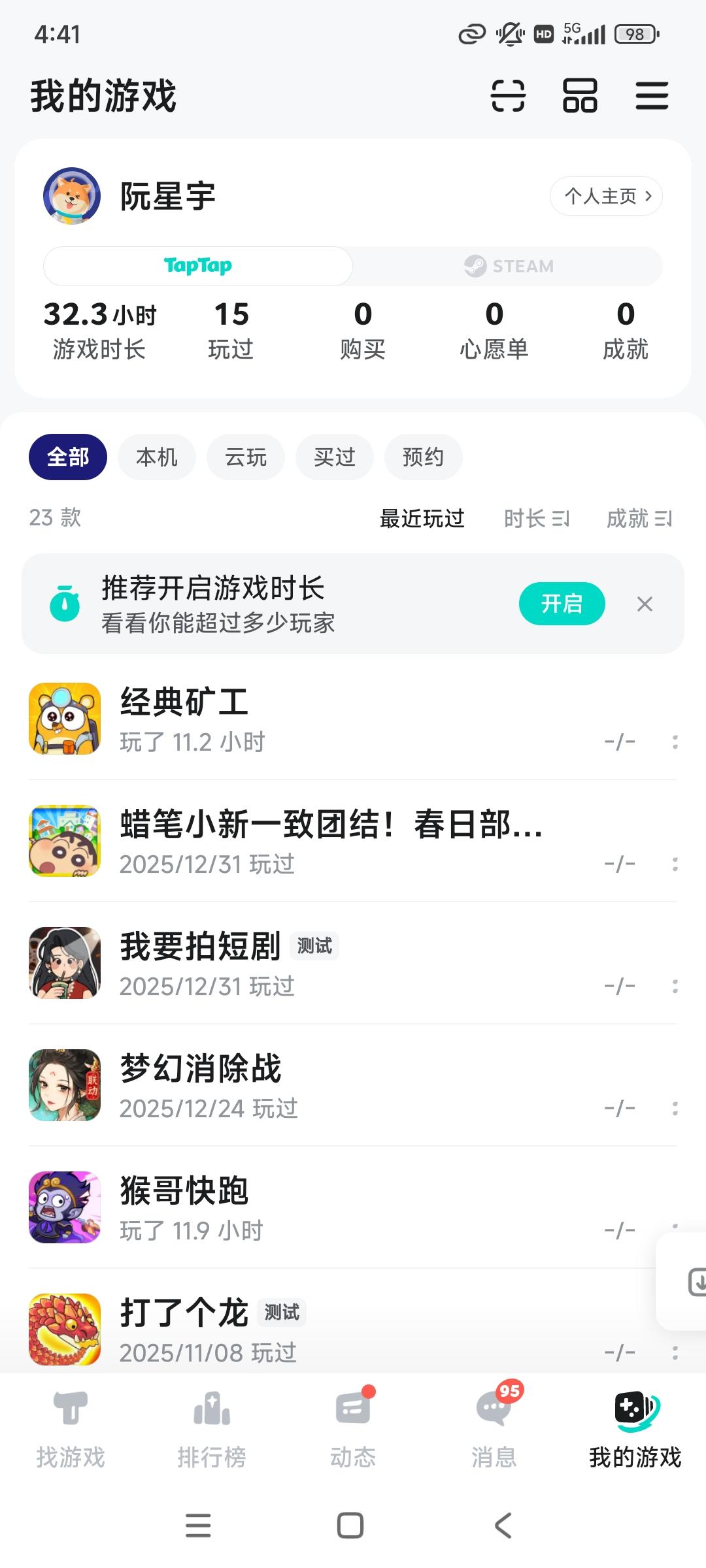706x1568 pixels.
Task: Select the 本机 filter chip
Action: [157, 457]
